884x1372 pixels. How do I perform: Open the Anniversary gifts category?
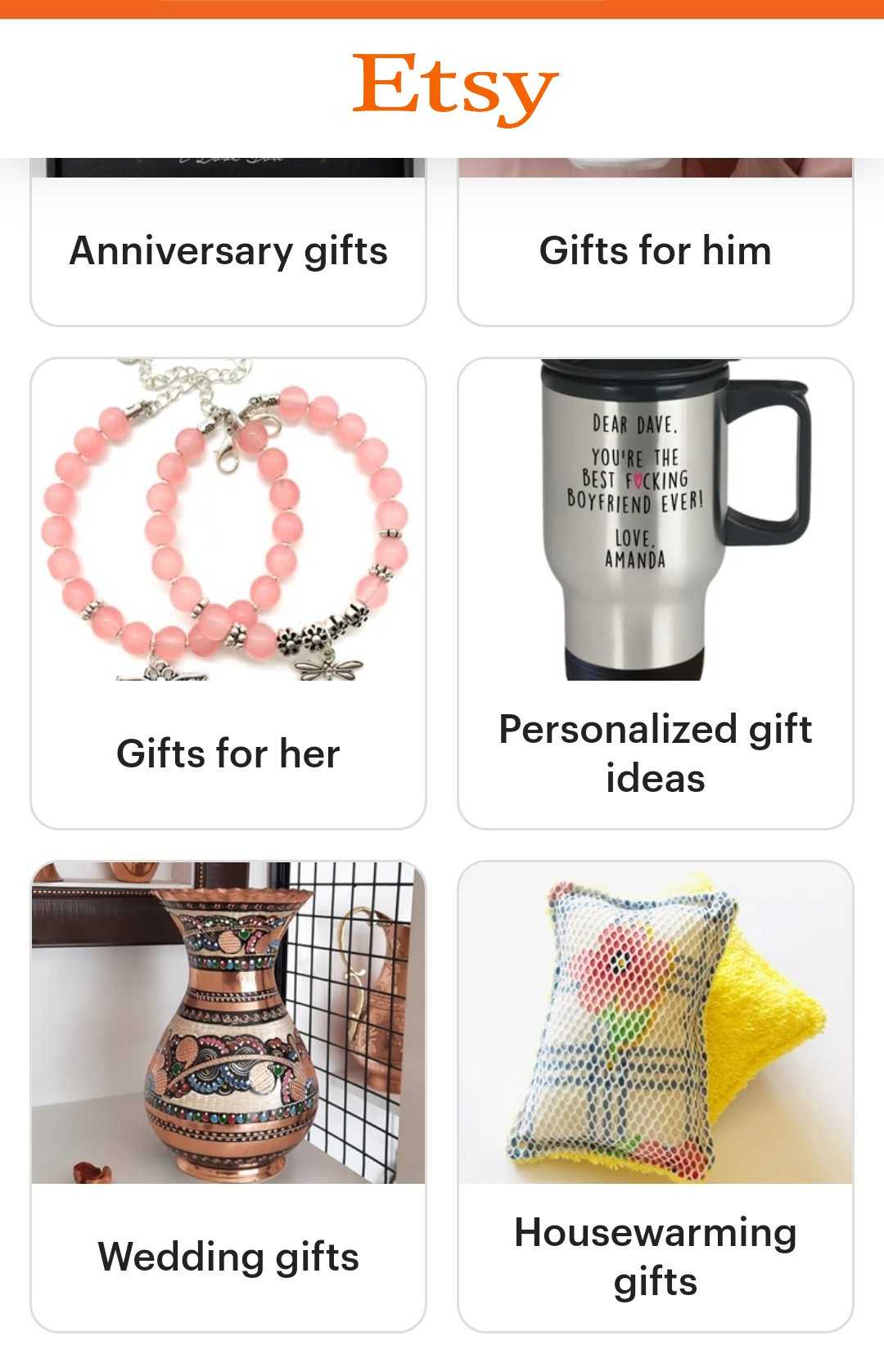(x=228, y=250)
